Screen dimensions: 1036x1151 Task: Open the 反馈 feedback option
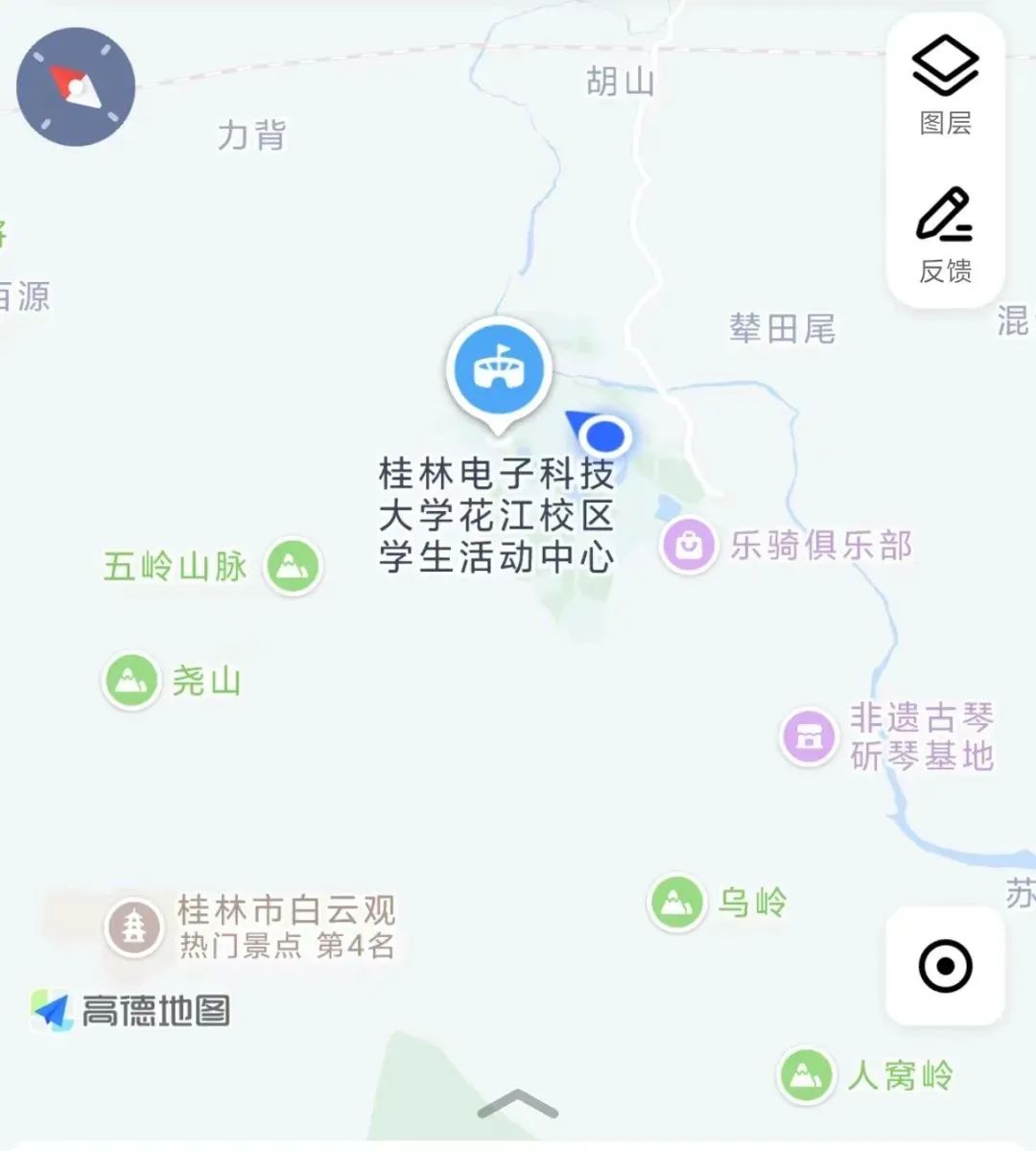coord(945,236)
